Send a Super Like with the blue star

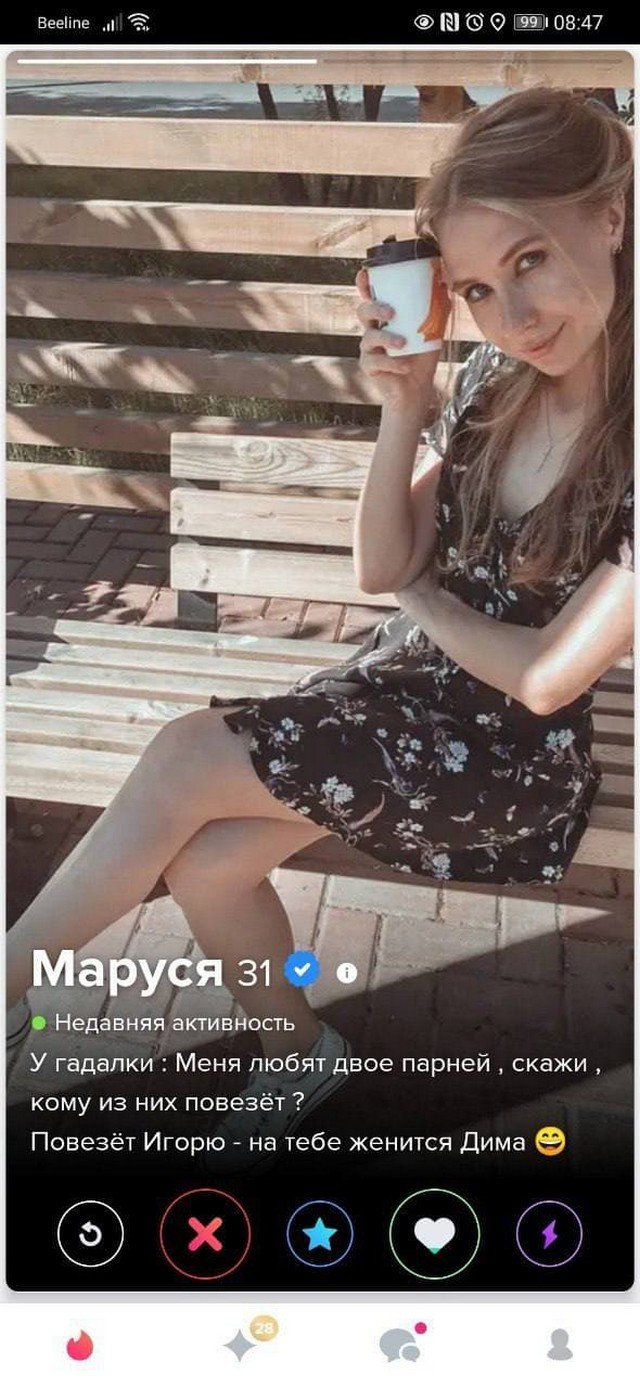320,1235
